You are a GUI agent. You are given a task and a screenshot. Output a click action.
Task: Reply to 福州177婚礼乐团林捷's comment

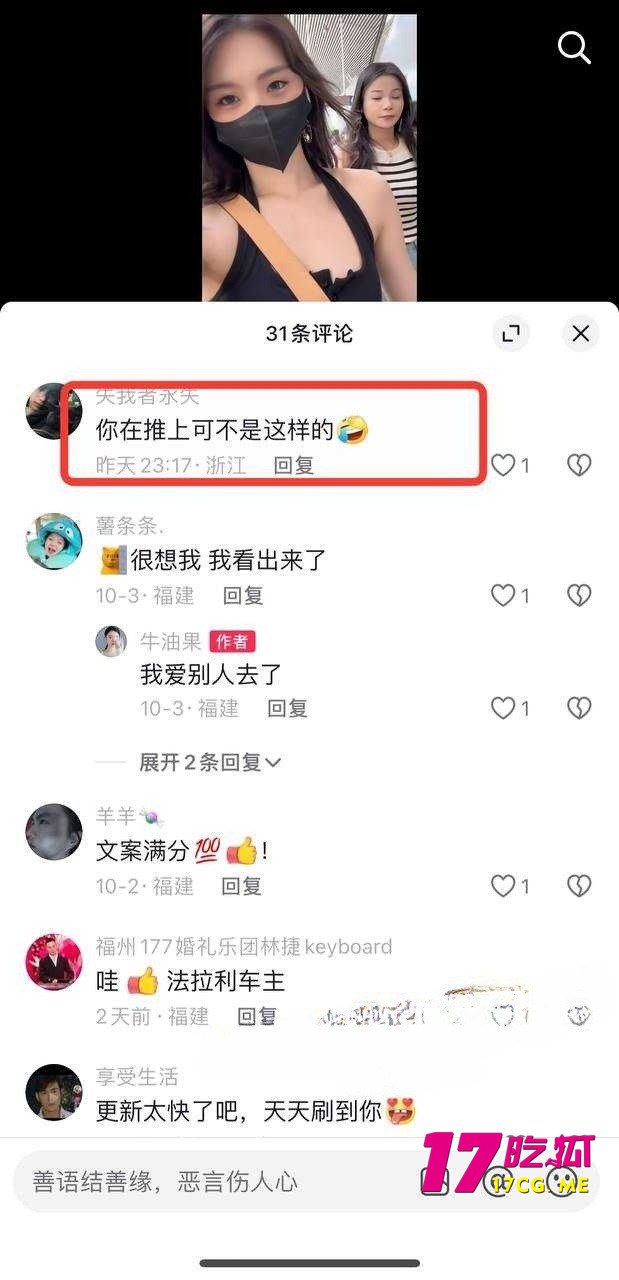[x=257, y=1017]
